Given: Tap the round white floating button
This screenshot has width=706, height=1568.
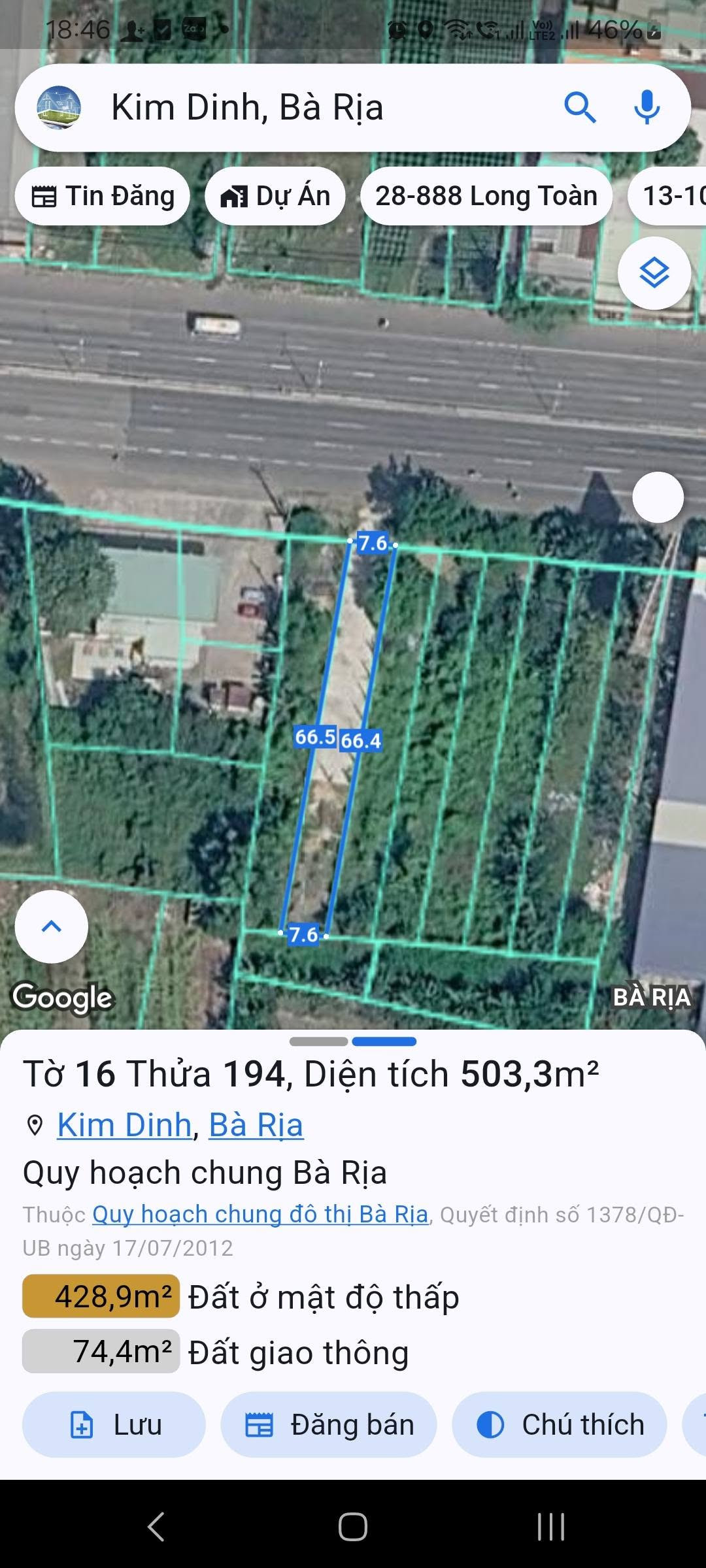Looking at the screenshot, I should click(658, 497).
